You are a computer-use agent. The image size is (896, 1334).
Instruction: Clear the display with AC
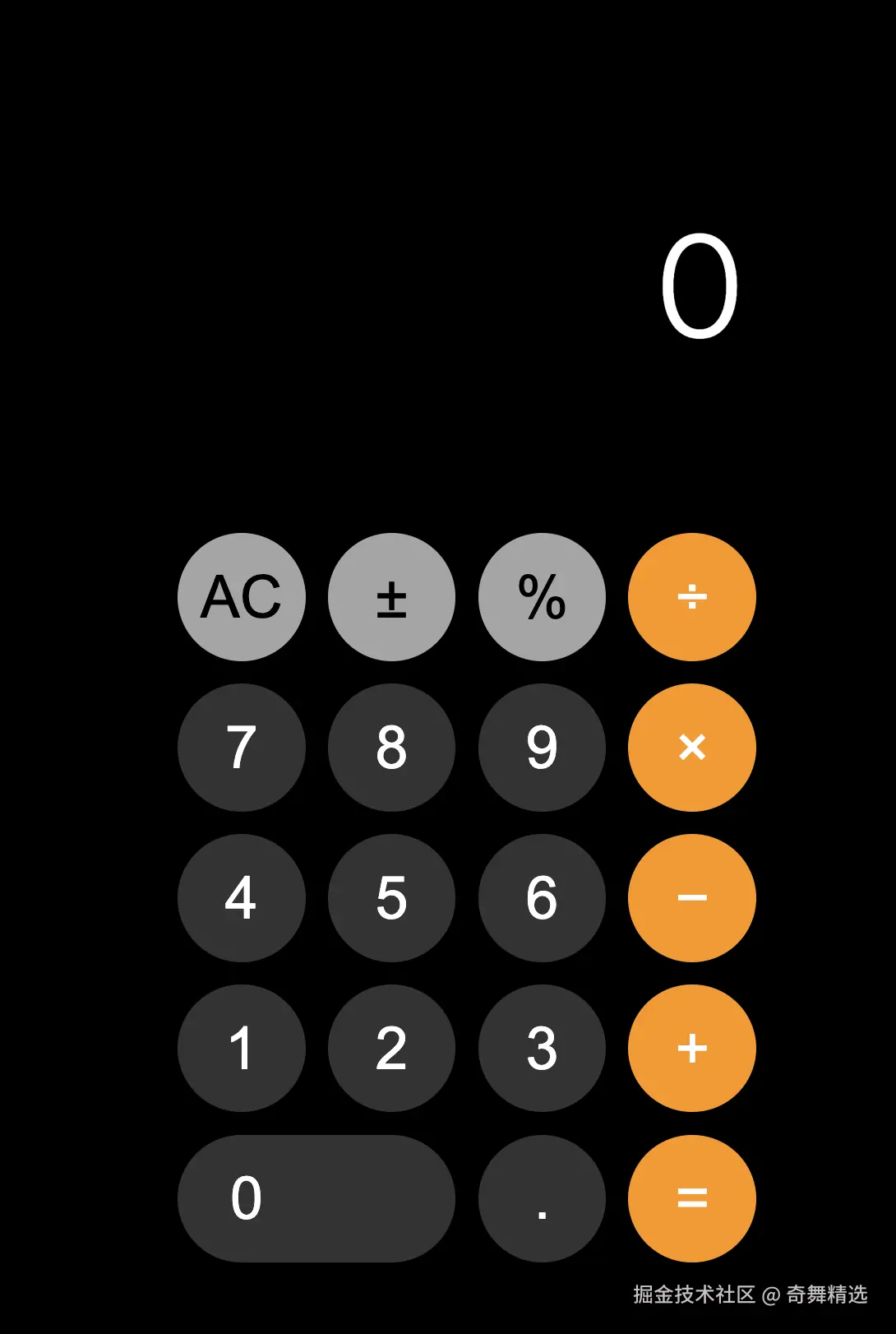coord(241,597)
